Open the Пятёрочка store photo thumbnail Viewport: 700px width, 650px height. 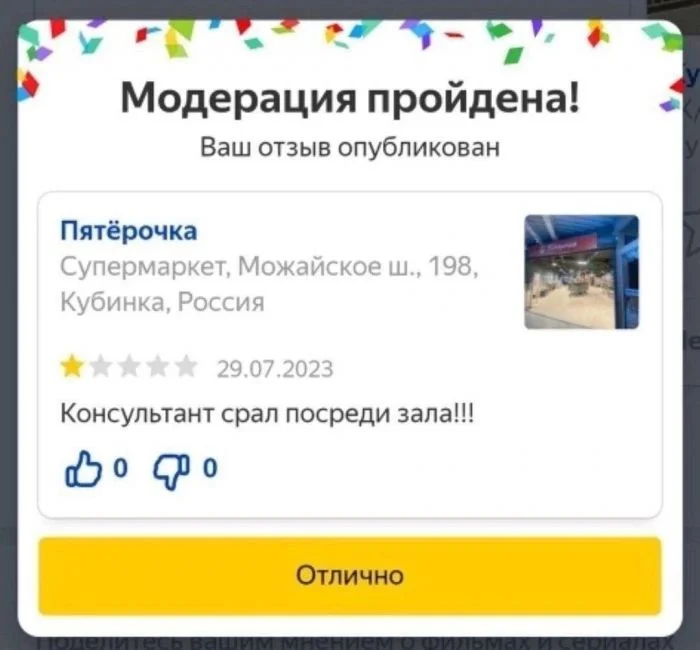coord(581,272)
